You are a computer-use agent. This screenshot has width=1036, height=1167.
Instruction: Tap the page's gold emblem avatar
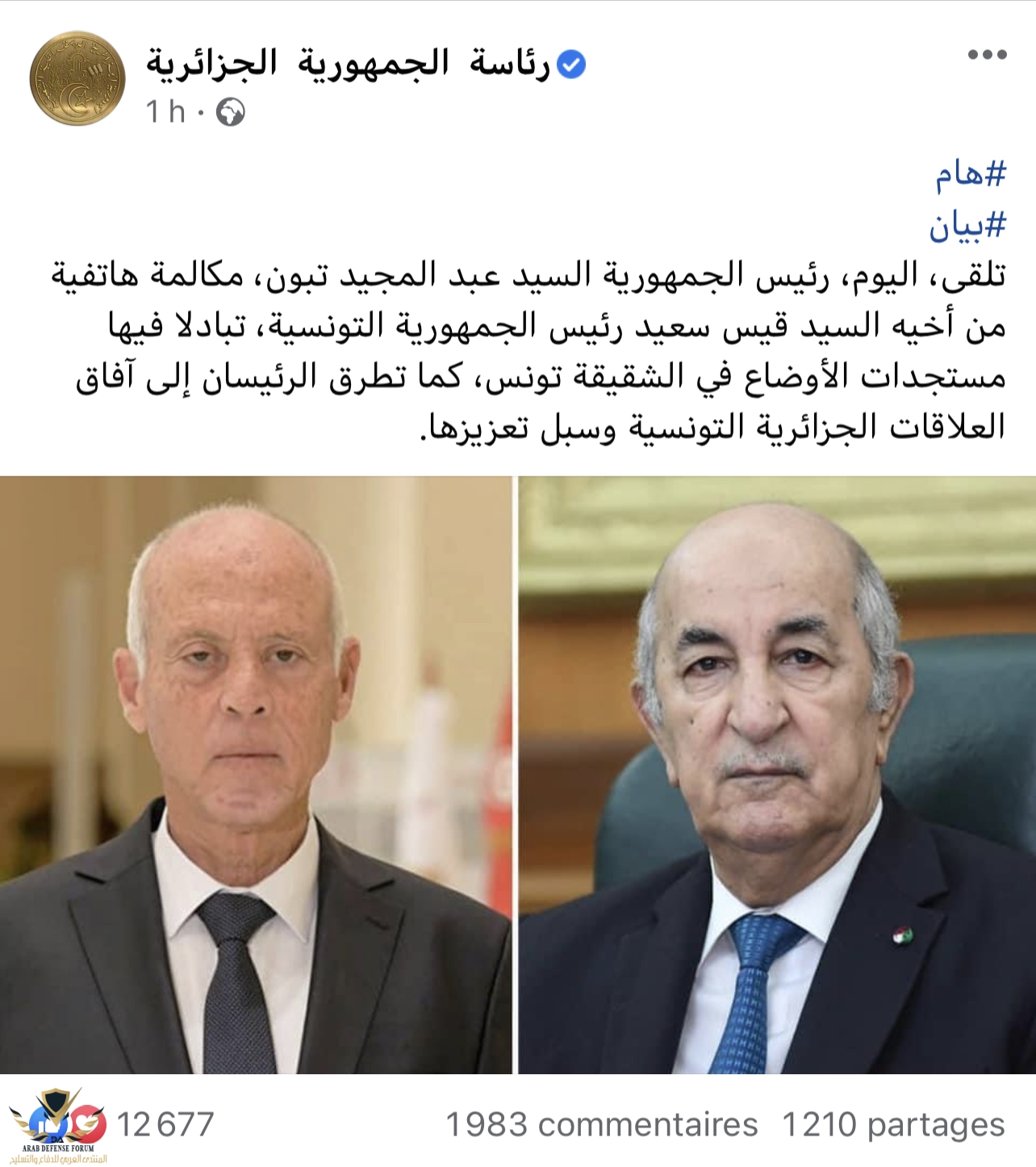[77, 78]
